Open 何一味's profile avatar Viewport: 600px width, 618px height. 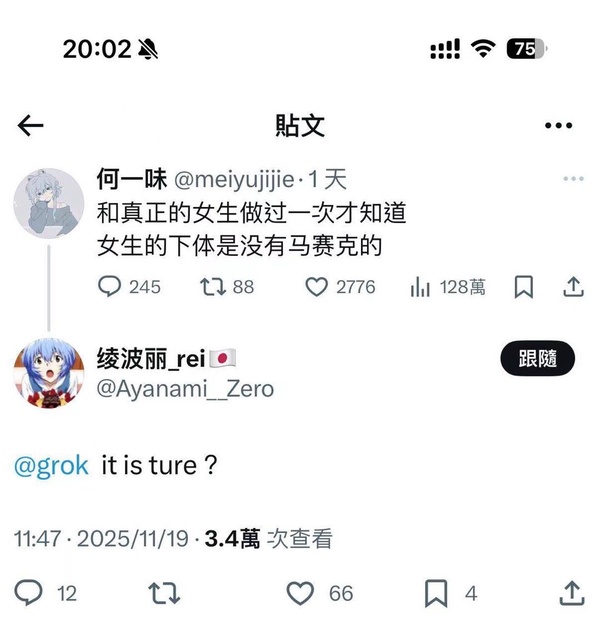click(x=47, y=204)
